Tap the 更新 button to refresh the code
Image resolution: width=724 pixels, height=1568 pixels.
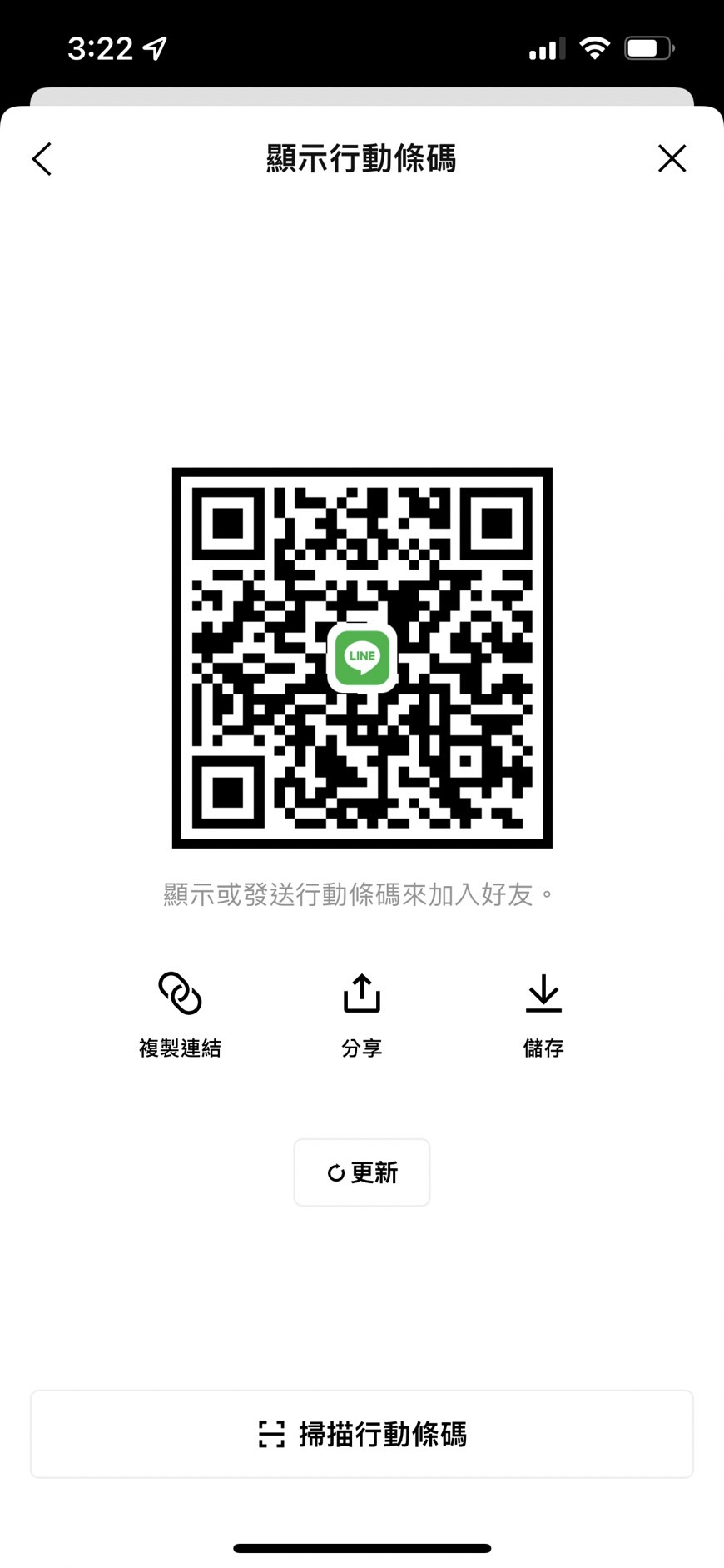click(x=361, y=1172)
